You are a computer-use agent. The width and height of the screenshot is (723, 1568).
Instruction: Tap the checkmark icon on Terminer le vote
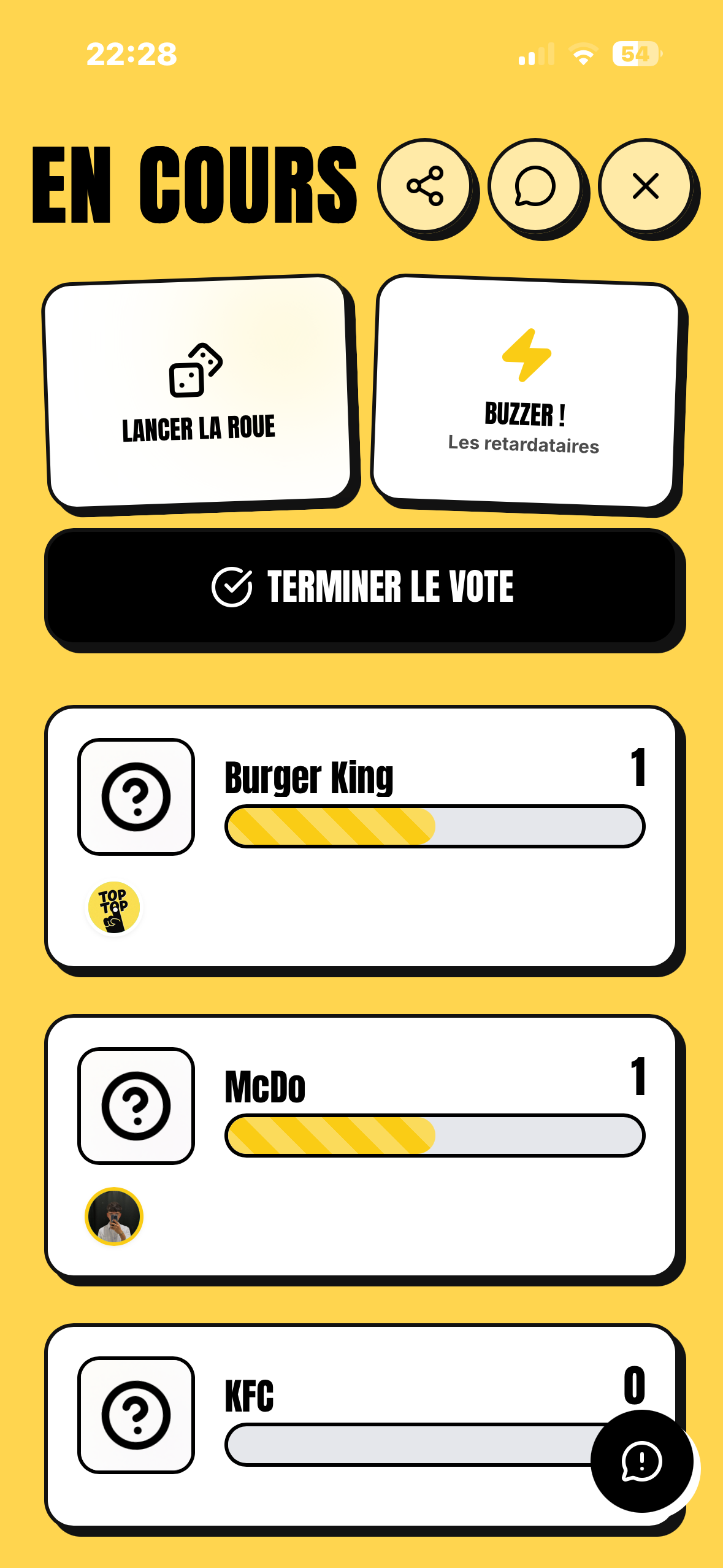tap(232, 587)
